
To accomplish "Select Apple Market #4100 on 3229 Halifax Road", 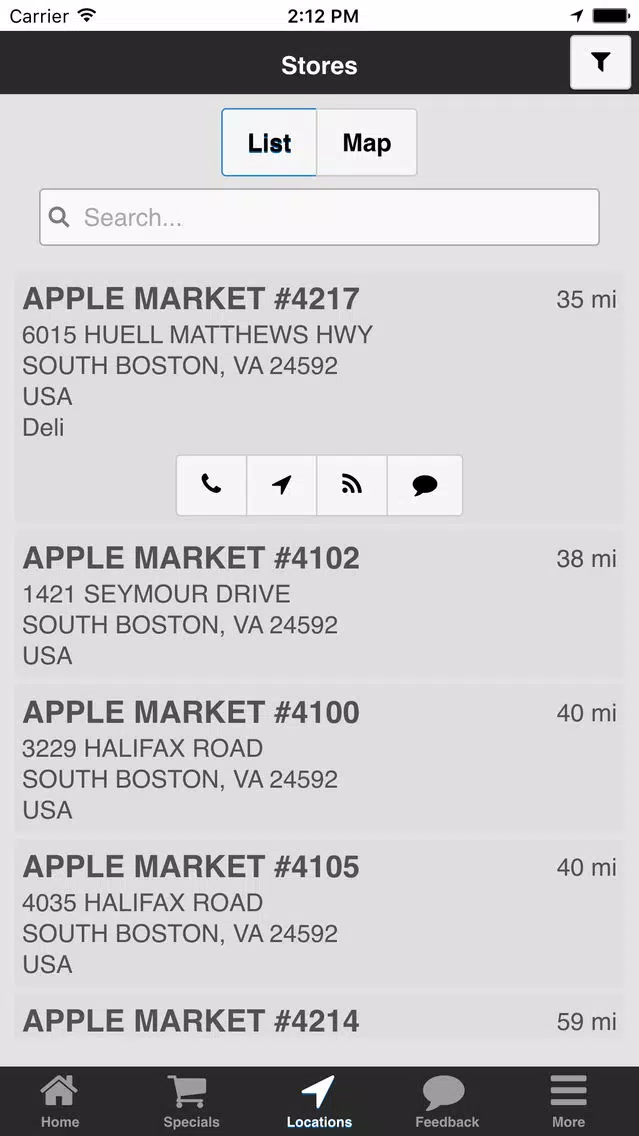I will [319, 759].
